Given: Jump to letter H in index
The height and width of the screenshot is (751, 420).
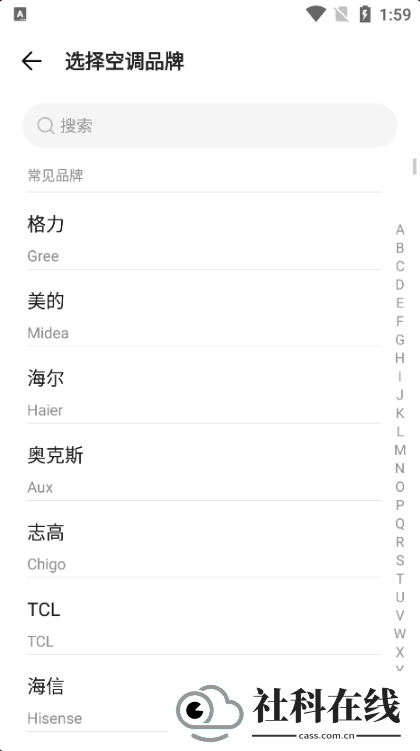Looking at the screenshot, I should 400,358.
